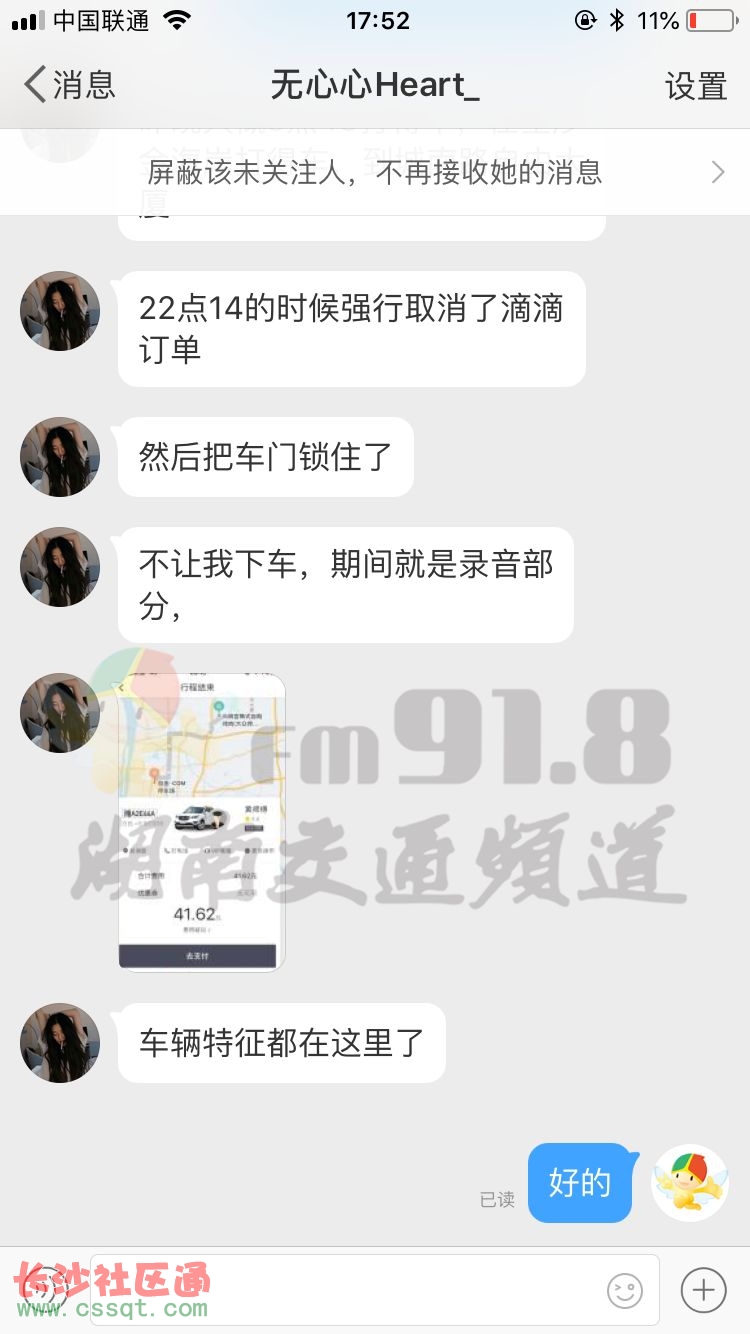This screenshot has height=1334, width=750.
Task: Open the plus attachment menu
Action: [x=703, y=1290]
